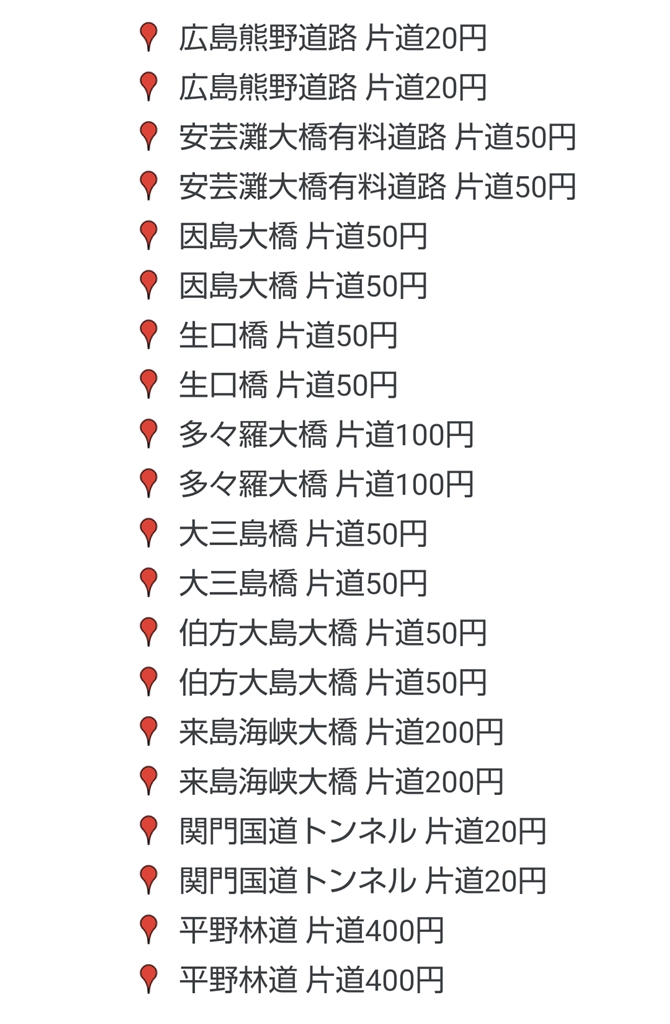Open the first 広島熊野道路 片道20円 entry

click(x=332, y=38)
